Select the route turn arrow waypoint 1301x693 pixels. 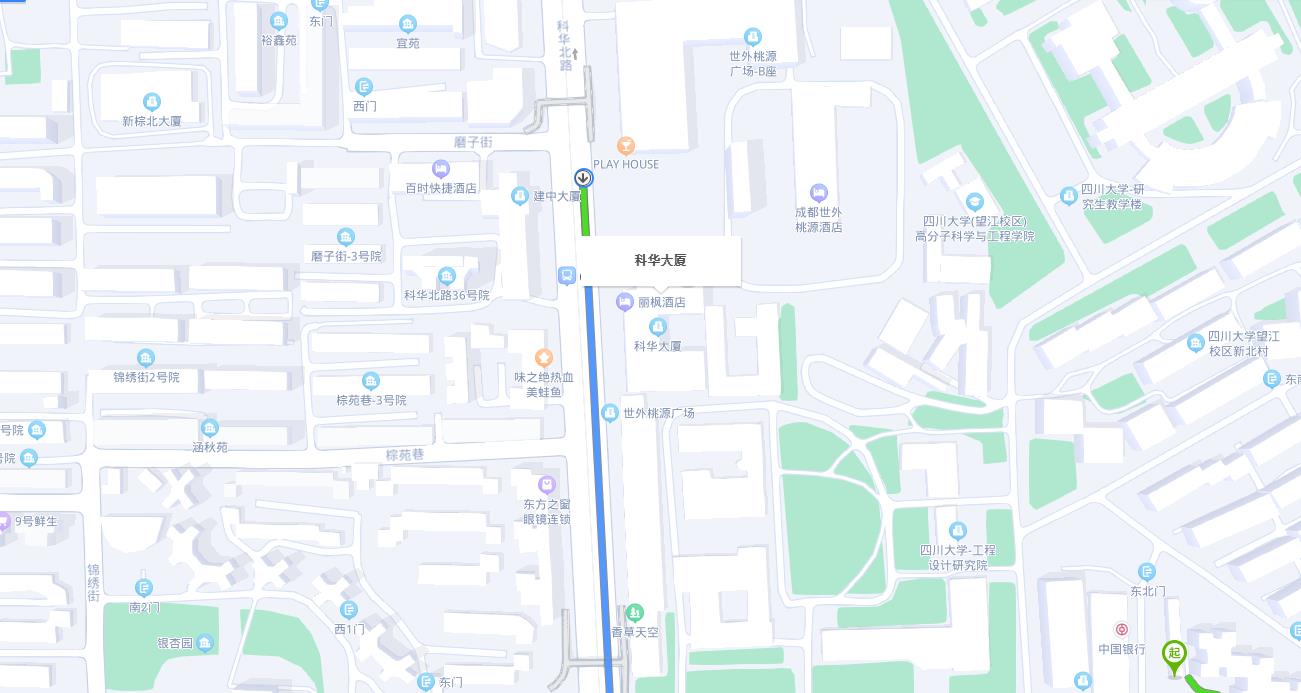tap(583, 178)
